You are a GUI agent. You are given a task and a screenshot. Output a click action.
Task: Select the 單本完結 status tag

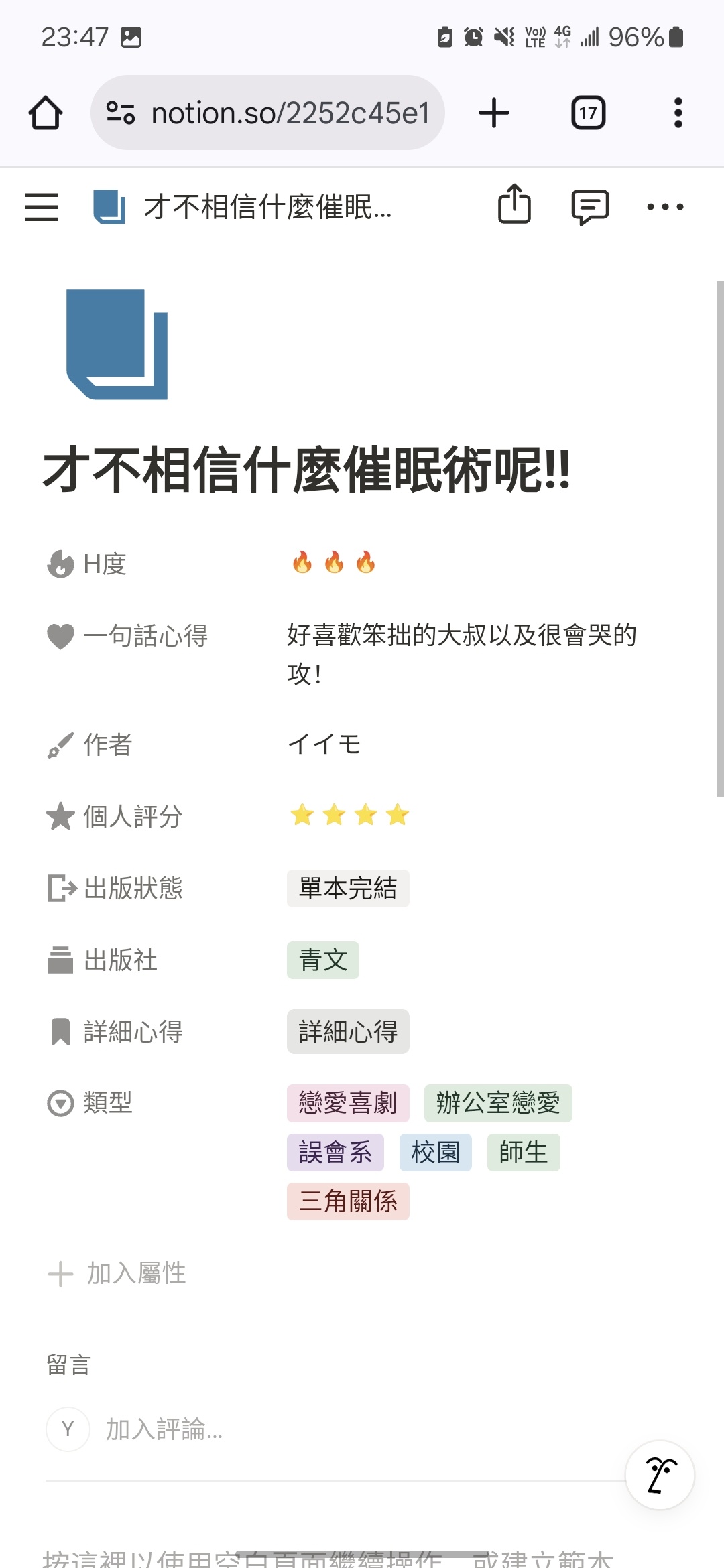(348, 889)
